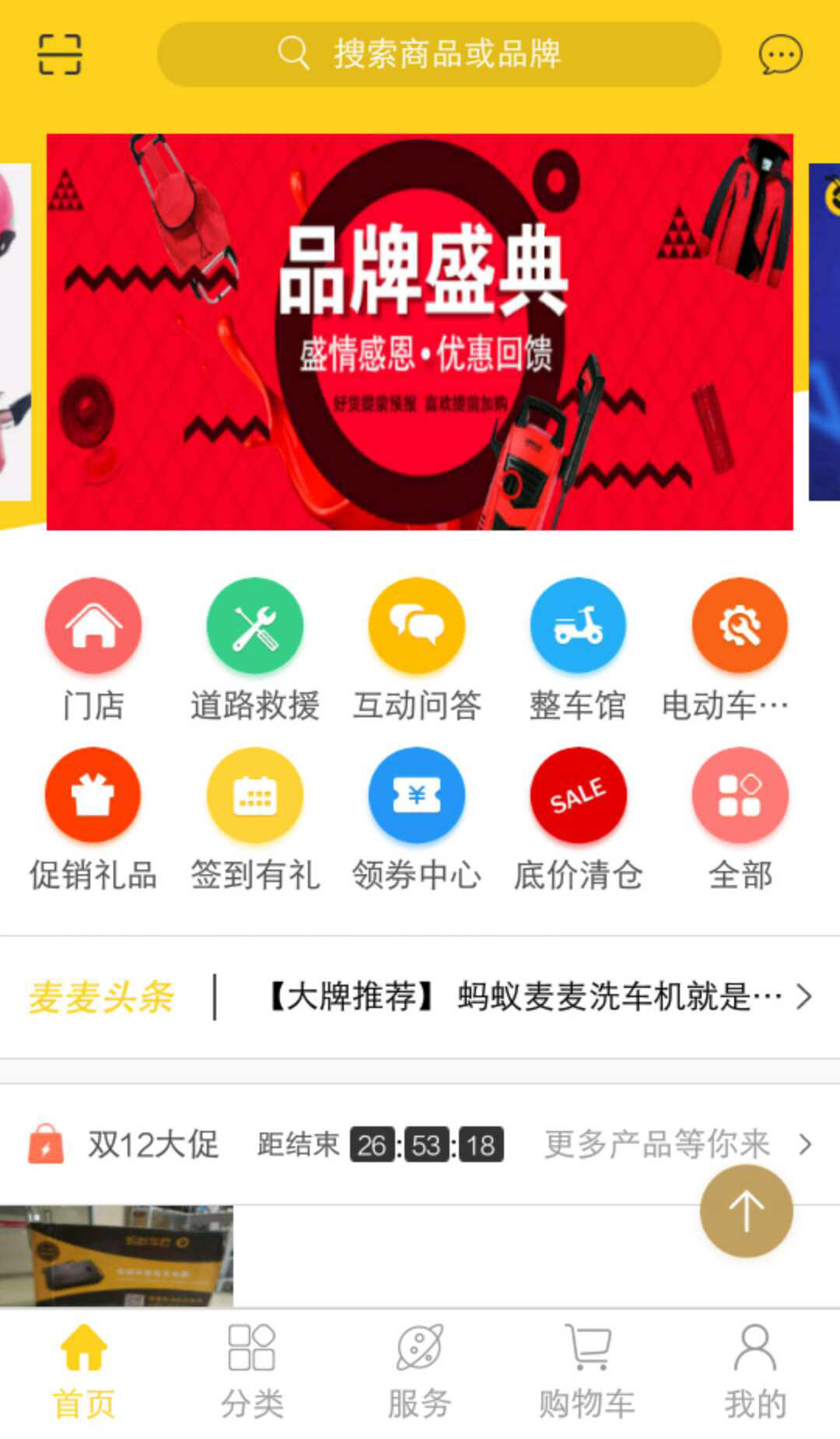Open the messages chat icon
The height and width of the screenshot is (1439, 840).
[x=780, y=54]
